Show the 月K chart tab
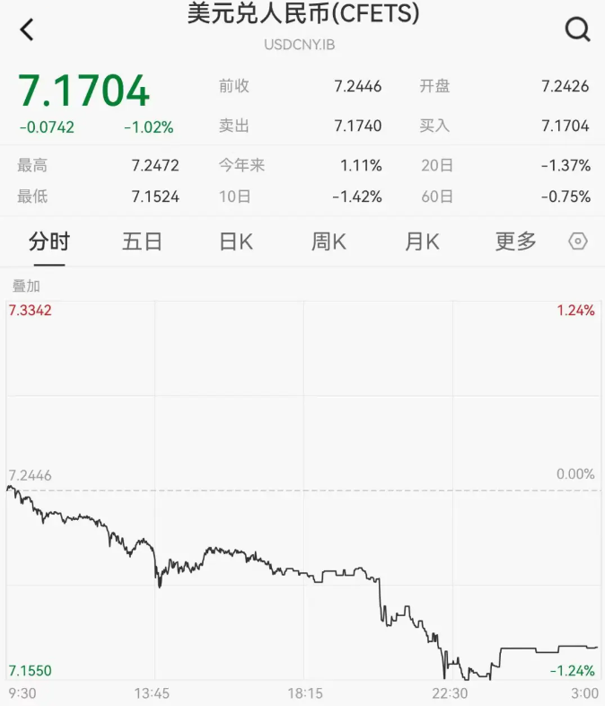Screen dimensions: 605x707 click(x=422, y=241)
